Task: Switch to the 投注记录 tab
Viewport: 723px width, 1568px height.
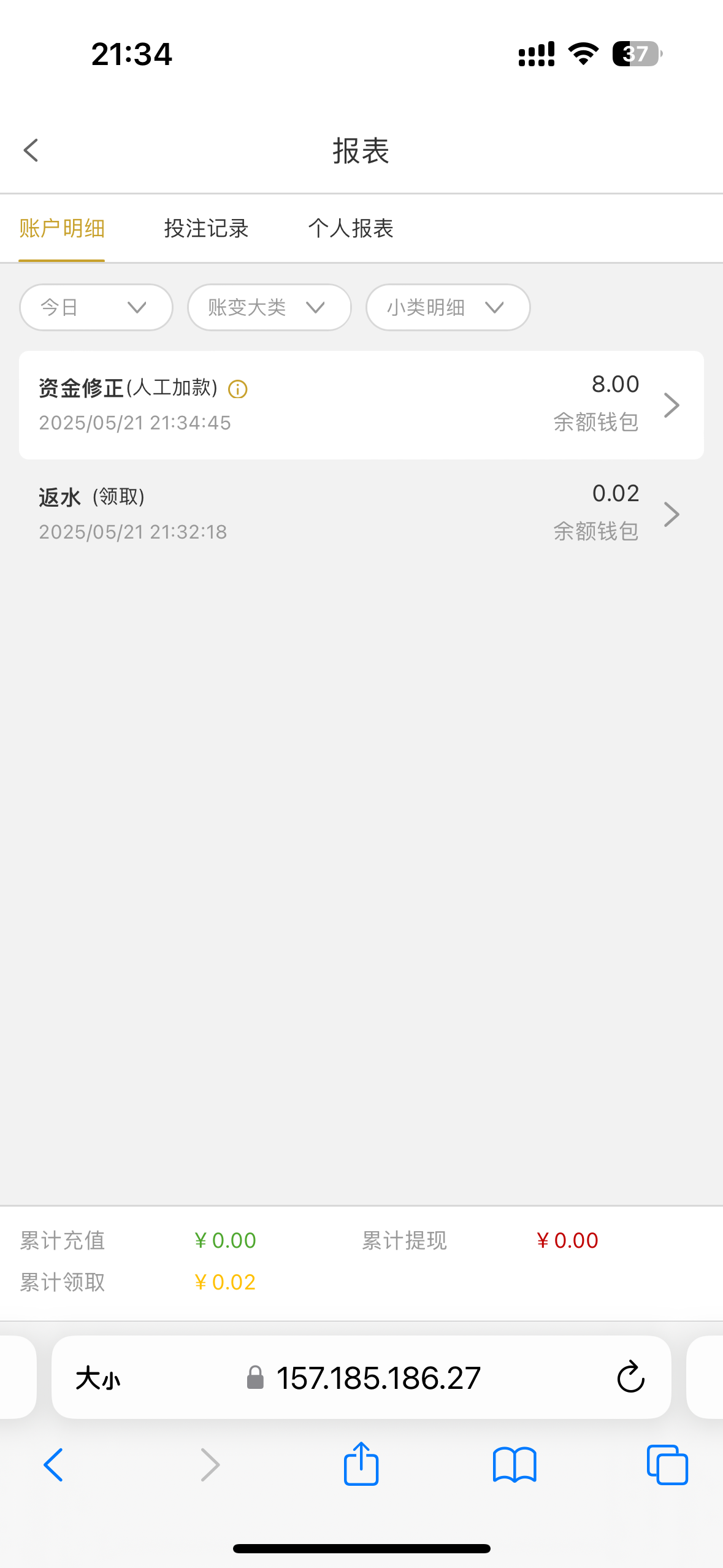Action: click(206, 228)
